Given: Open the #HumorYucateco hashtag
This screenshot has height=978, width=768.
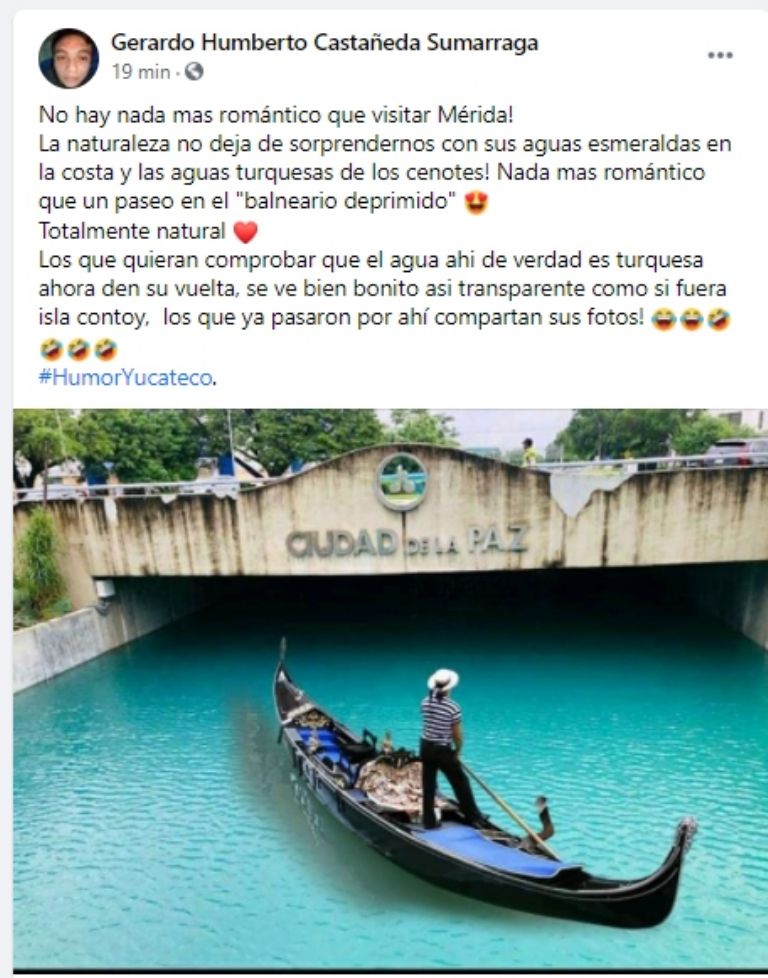Looking at the screenshot, I should (x=126, y=378).
